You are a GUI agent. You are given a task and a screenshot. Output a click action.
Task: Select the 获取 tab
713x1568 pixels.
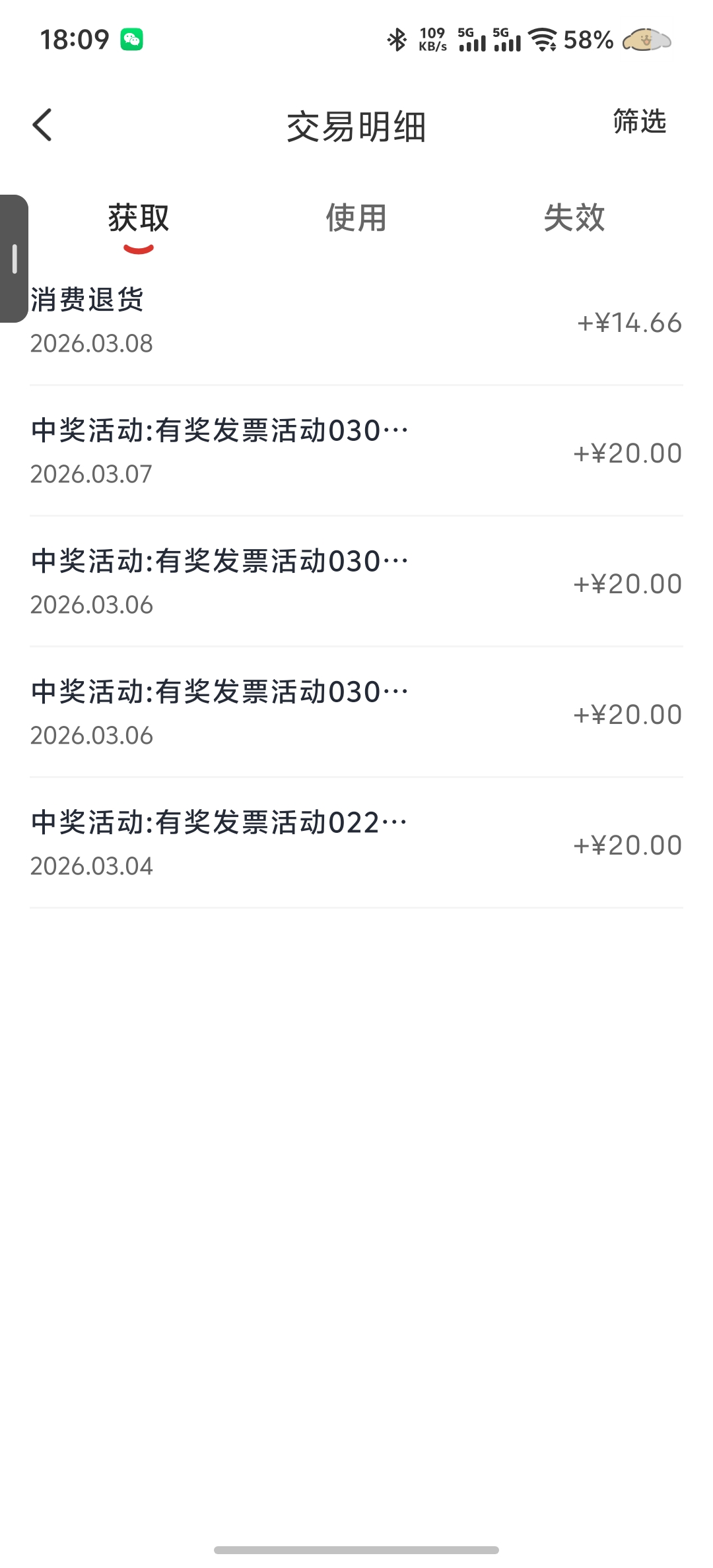tap(139, 218)
